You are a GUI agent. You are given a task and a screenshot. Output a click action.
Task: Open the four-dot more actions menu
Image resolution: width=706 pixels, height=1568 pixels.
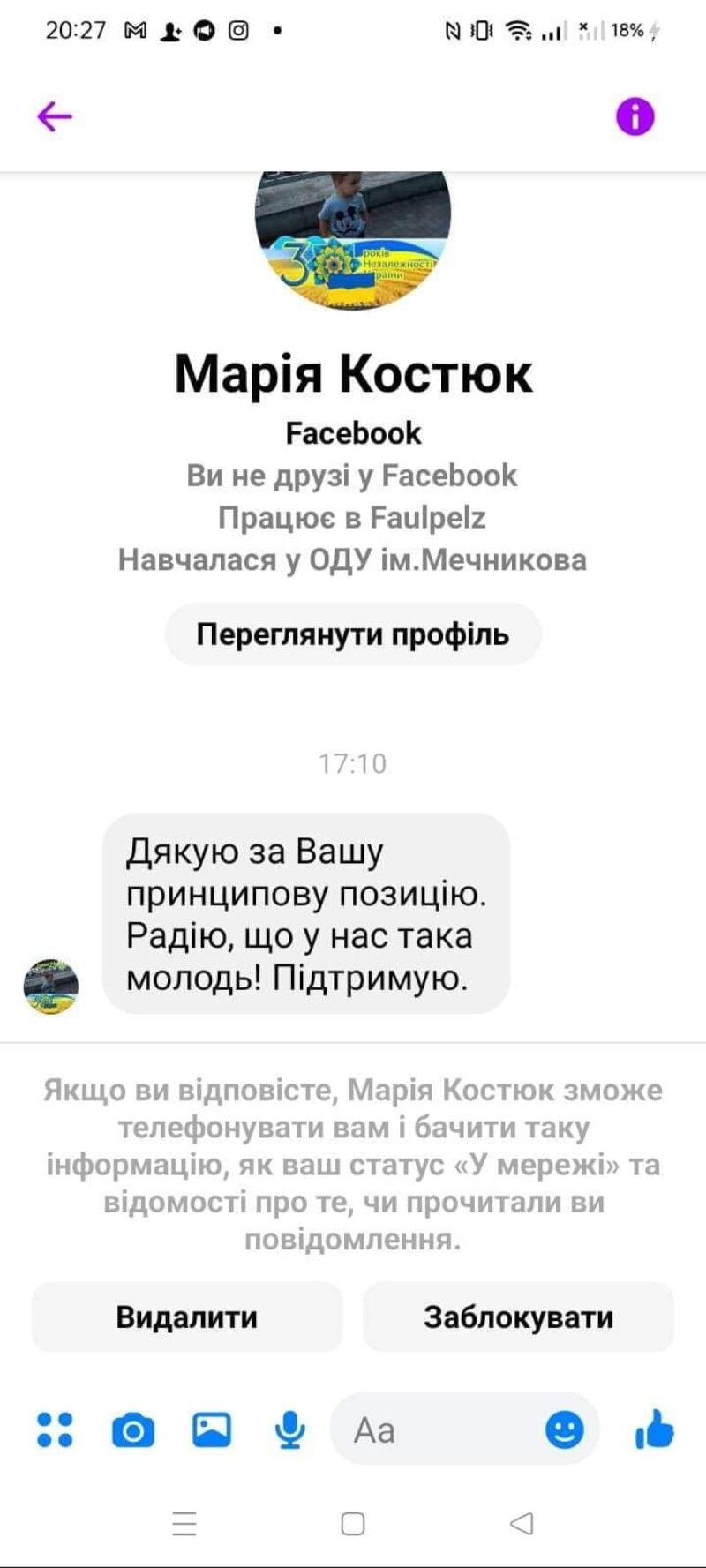(55, 1430)
